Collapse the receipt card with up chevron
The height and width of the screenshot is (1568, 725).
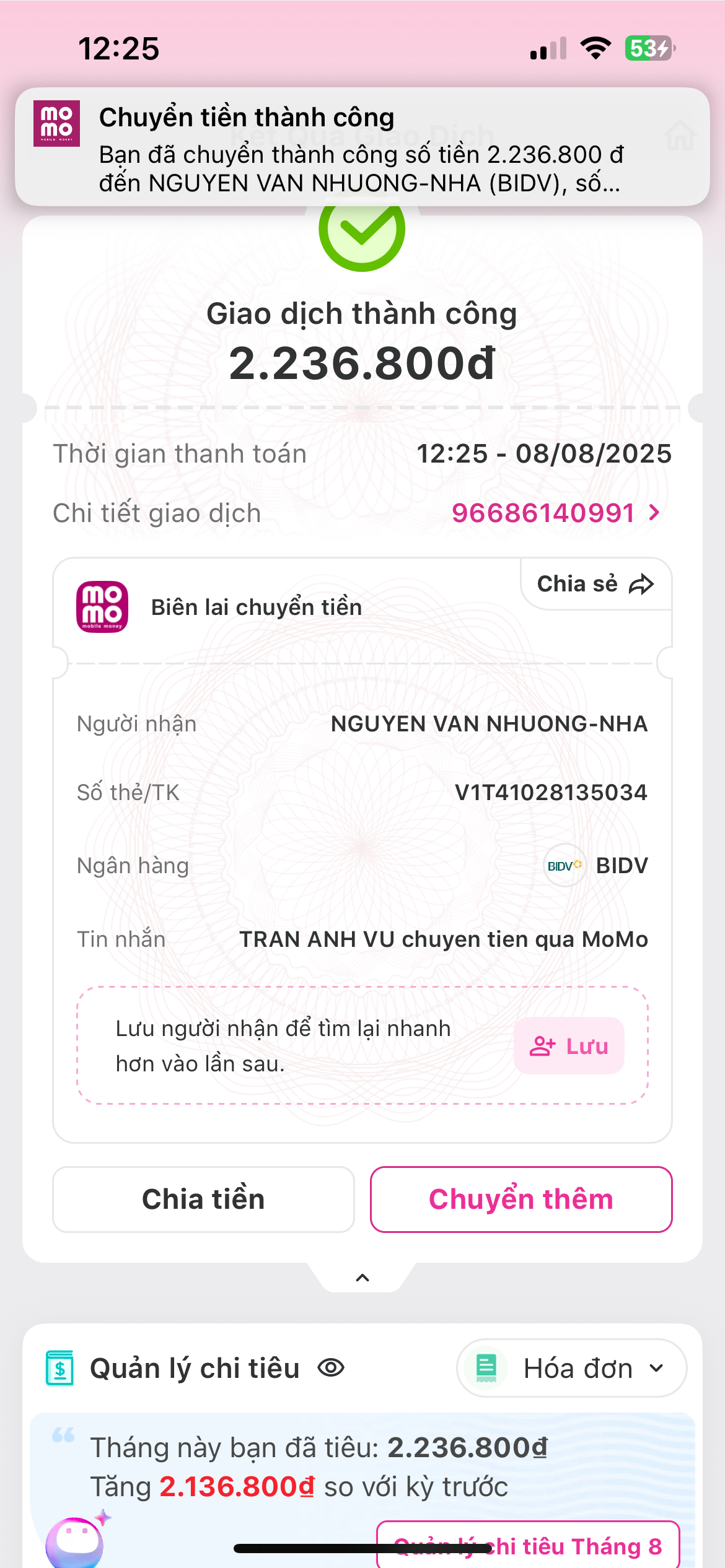[362, 1278]
